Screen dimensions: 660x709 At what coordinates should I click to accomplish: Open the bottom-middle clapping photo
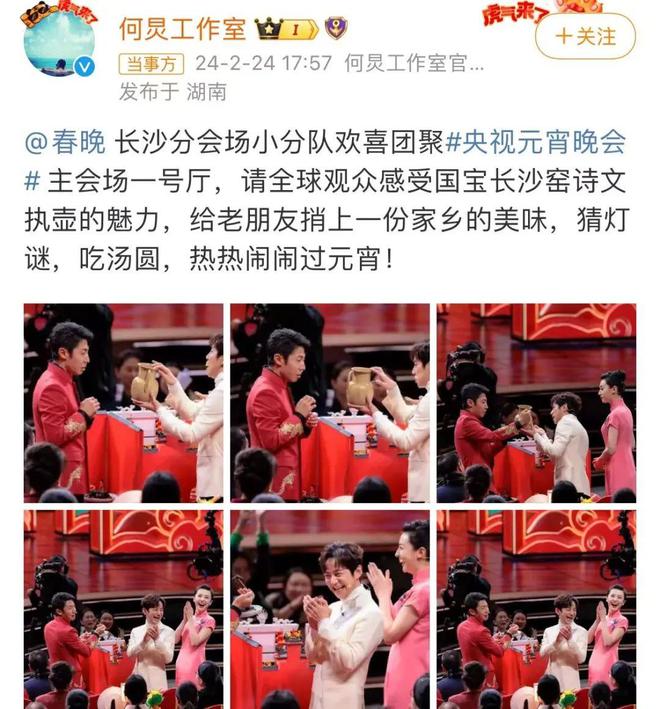(x=330, y=608)
